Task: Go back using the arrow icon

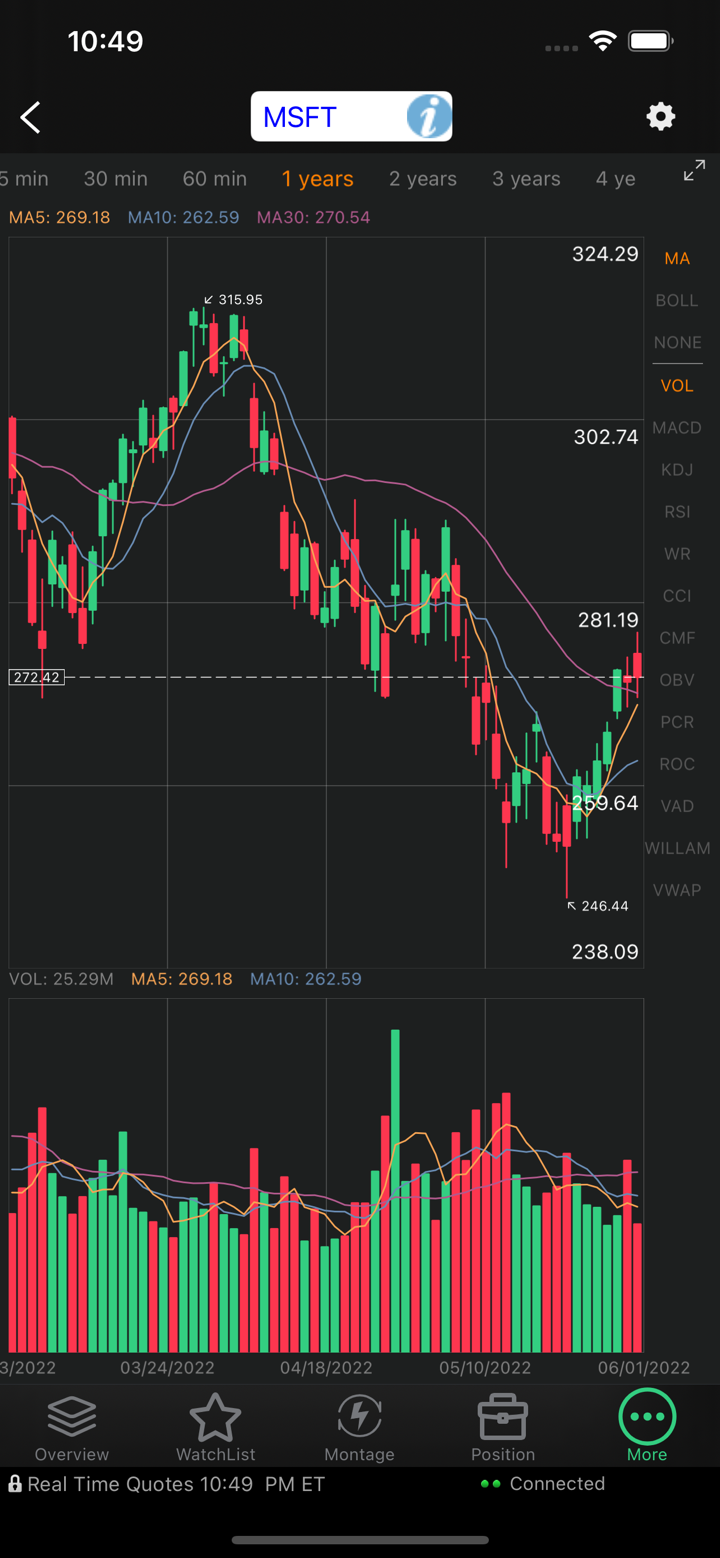Action: tap(31, 118)
